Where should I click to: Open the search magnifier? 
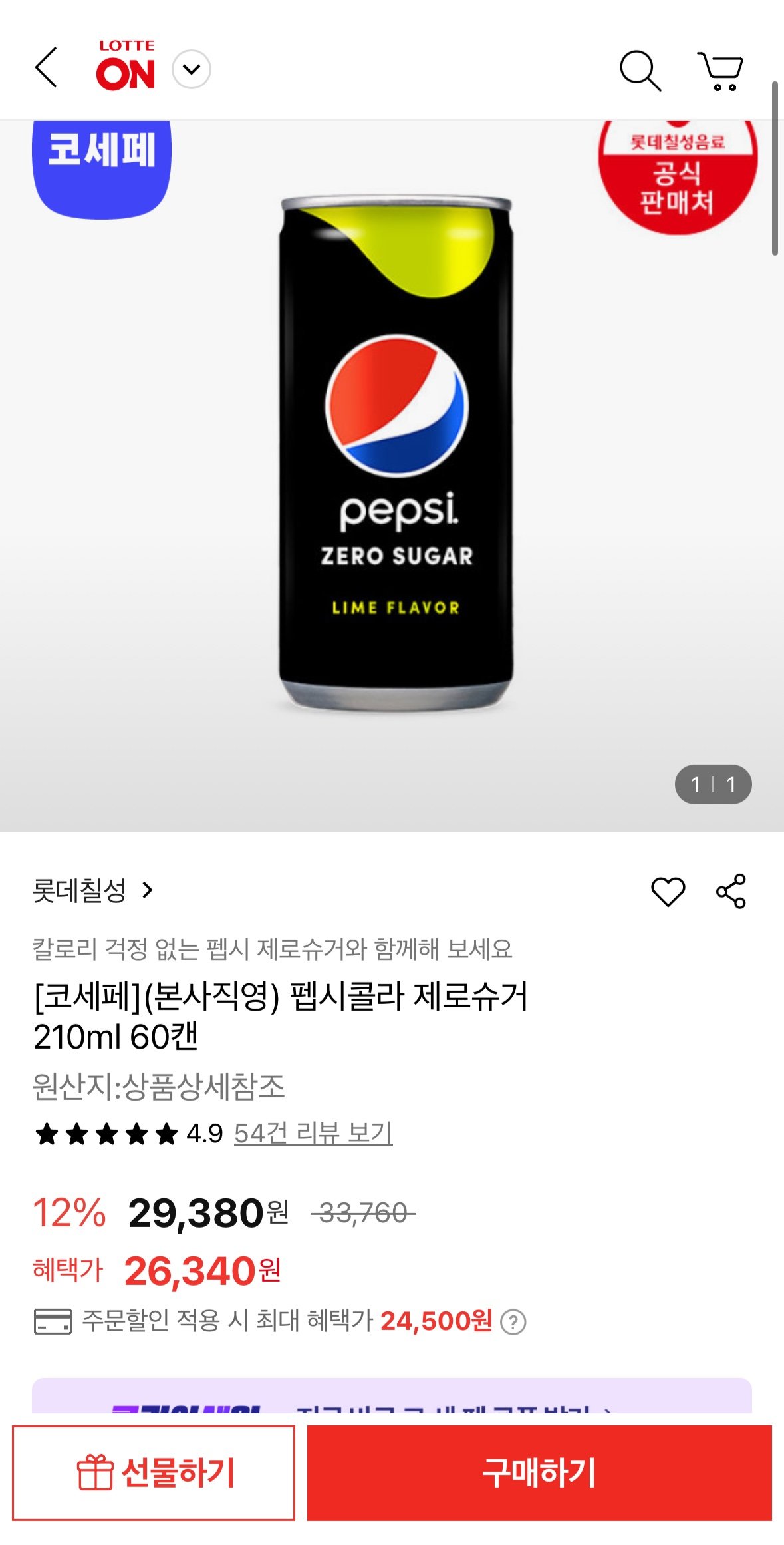[640, 70]
